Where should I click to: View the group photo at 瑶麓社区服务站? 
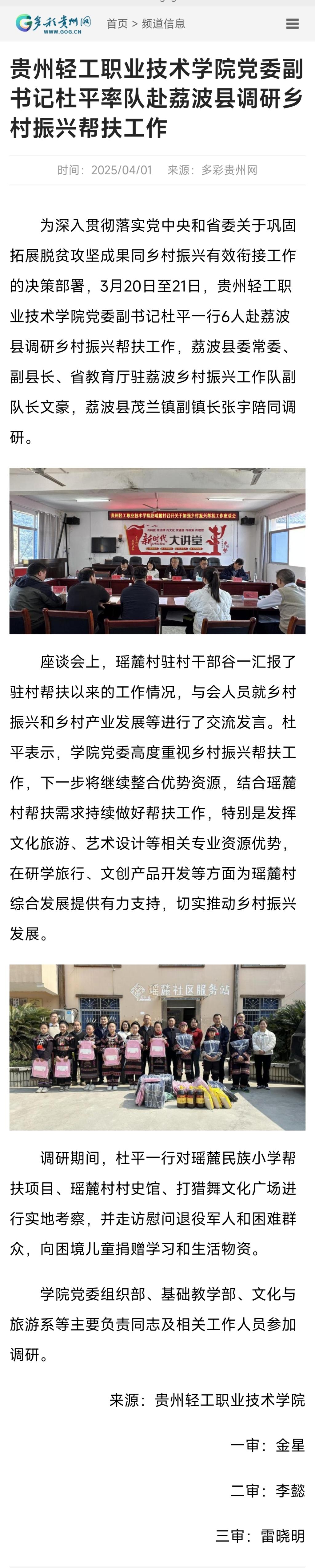[157, 1047]
